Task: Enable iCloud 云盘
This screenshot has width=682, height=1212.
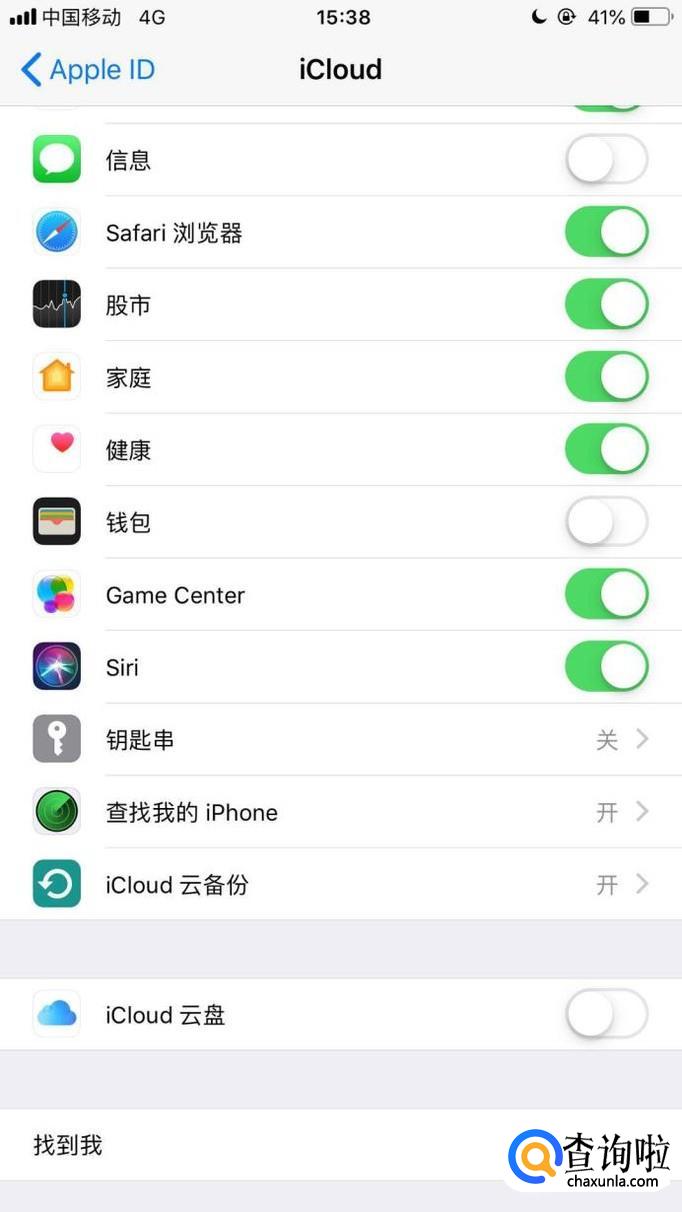Action: (606, 1015)
